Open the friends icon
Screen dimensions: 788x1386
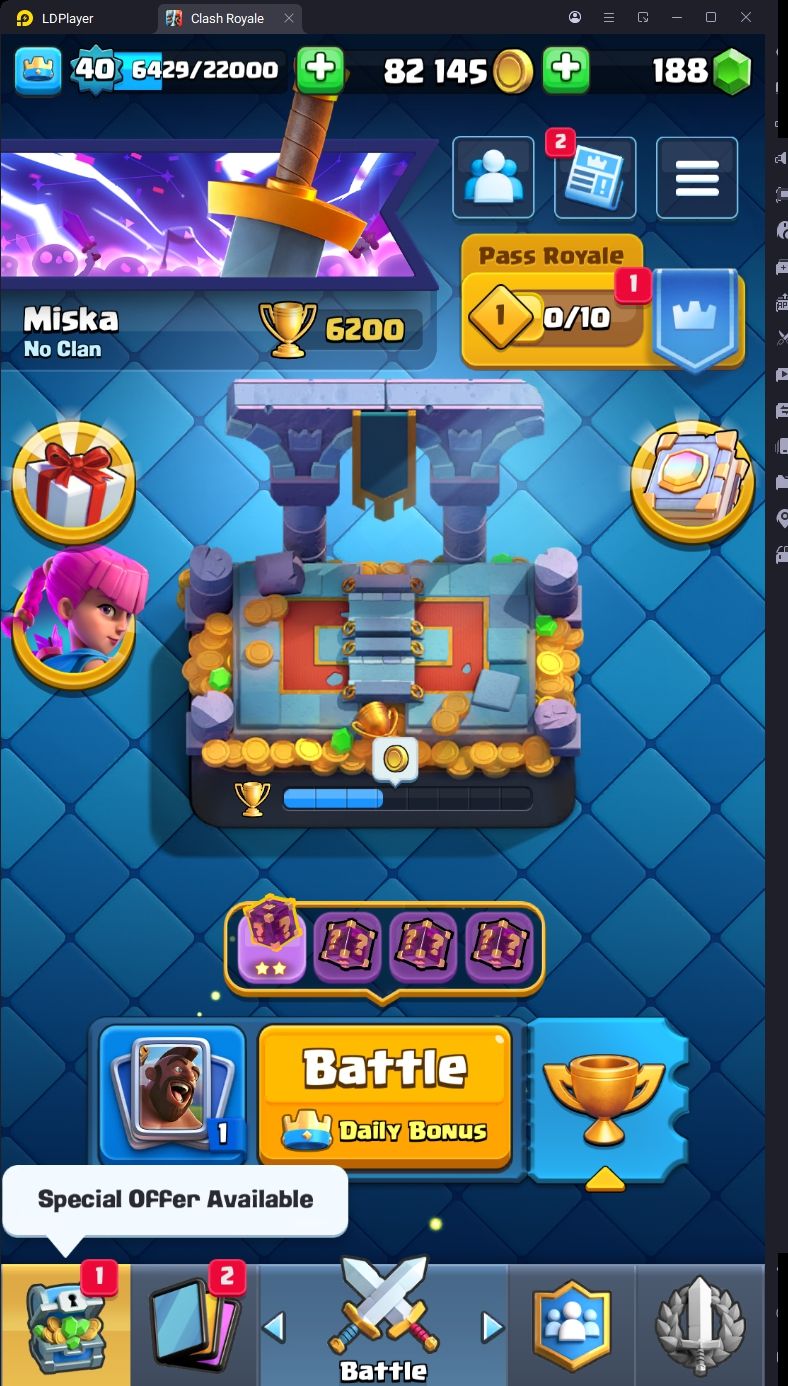(492, 178)
